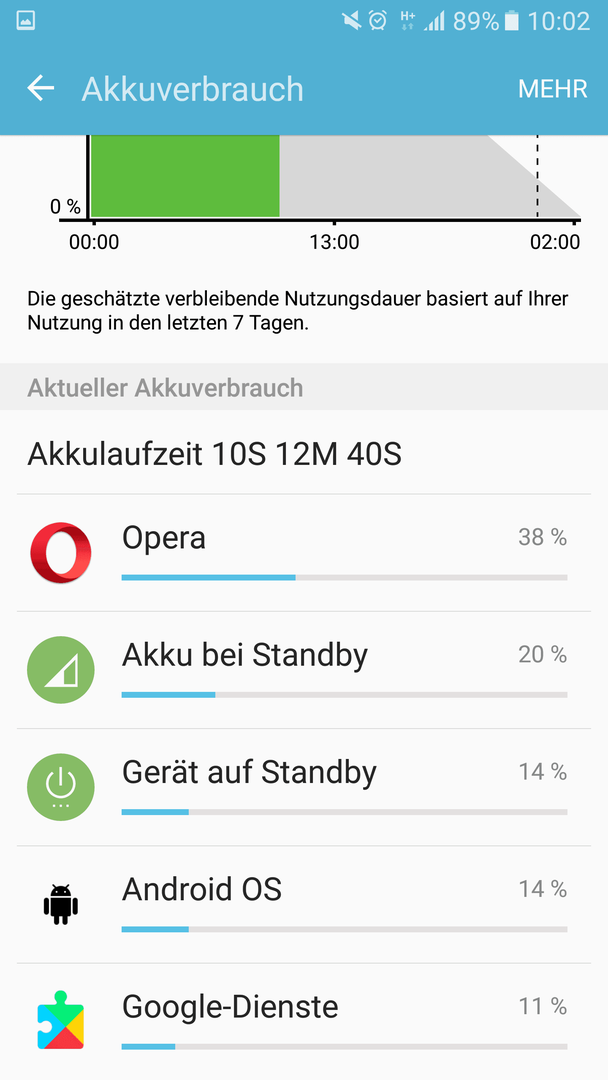
Task: Open Opera battery usage details
Action: coord(304,552)
